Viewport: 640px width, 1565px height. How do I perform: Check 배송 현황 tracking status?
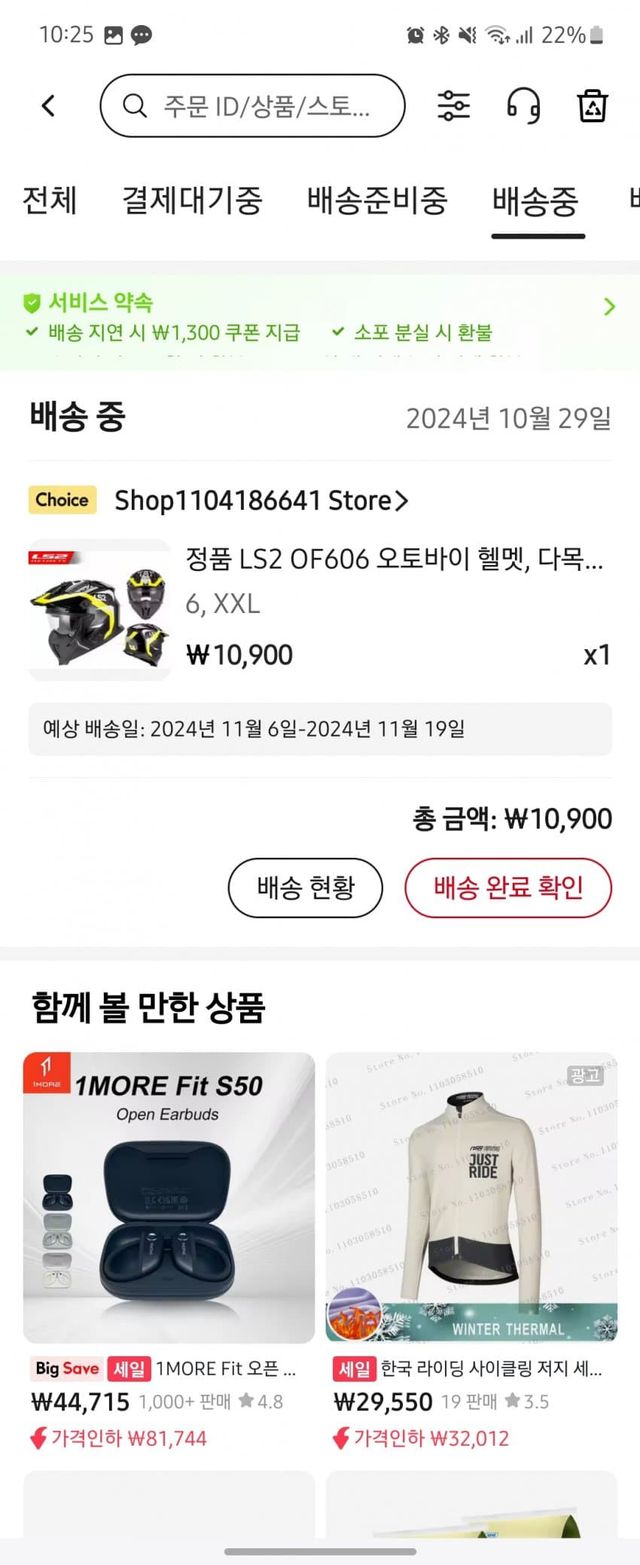coord(305,887)
